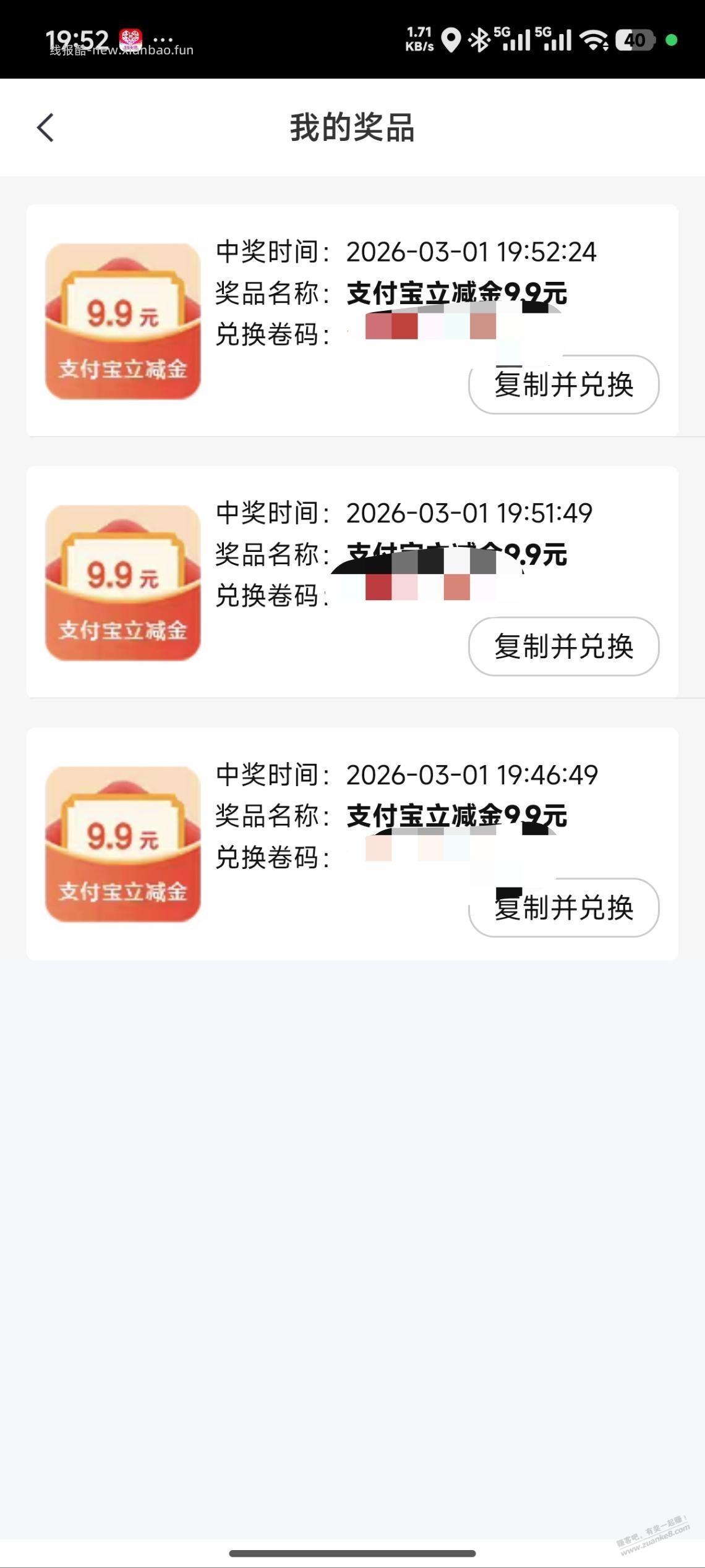
Task: Tap 复制并兑换 on the first prize
Action: (x=564, y=384)
